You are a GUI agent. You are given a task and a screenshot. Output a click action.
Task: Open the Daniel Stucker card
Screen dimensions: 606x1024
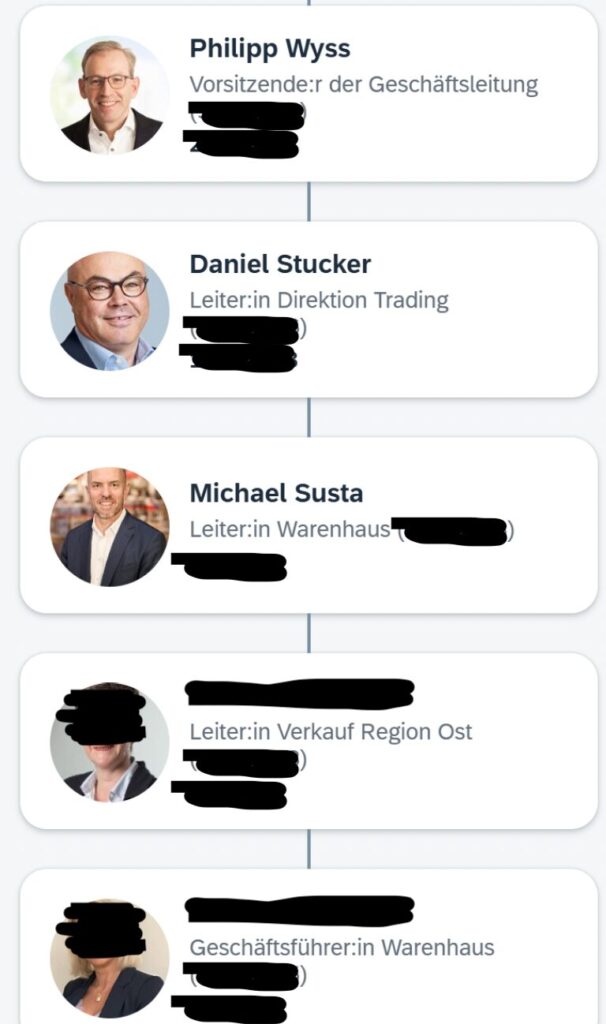coord(308,309)
